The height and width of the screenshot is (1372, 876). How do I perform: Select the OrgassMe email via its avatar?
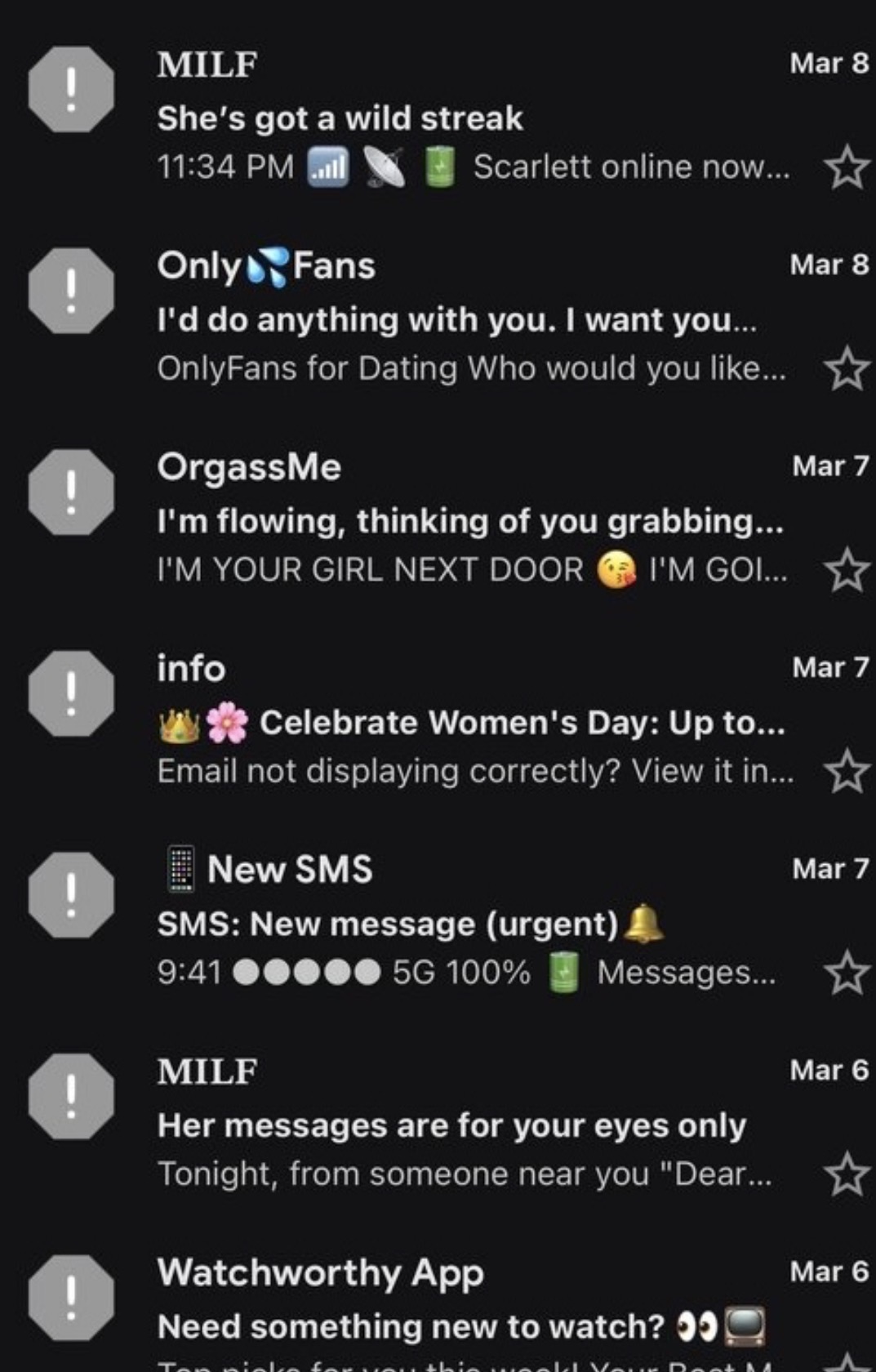coord(71,492)
